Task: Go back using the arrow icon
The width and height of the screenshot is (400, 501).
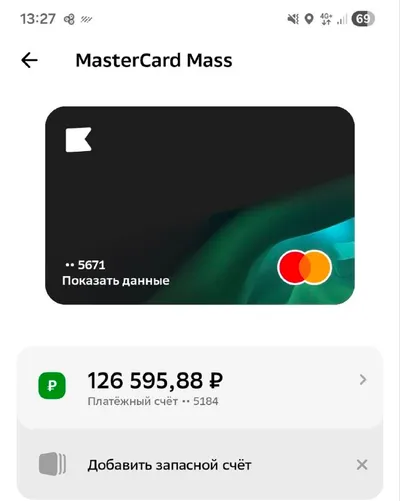Action: click(x=29, y=60)
